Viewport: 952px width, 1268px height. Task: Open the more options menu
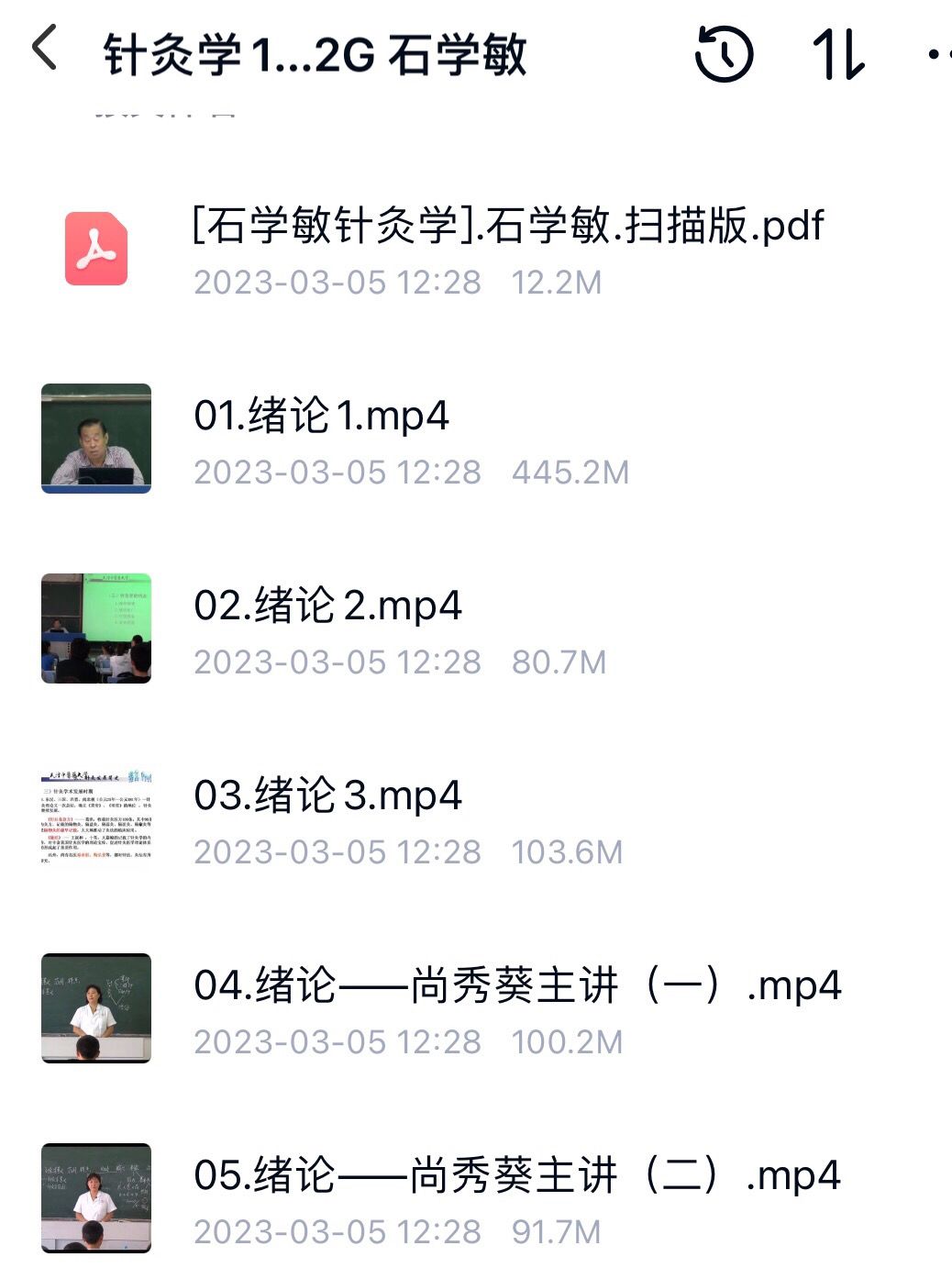point(937,54)
